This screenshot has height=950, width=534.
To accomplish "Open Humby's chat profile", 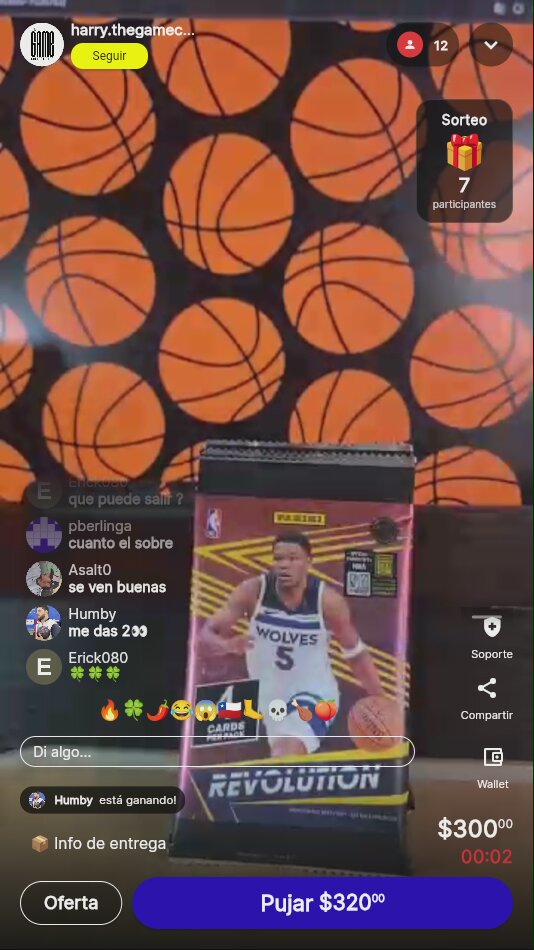I will click(x=43, y=622).
